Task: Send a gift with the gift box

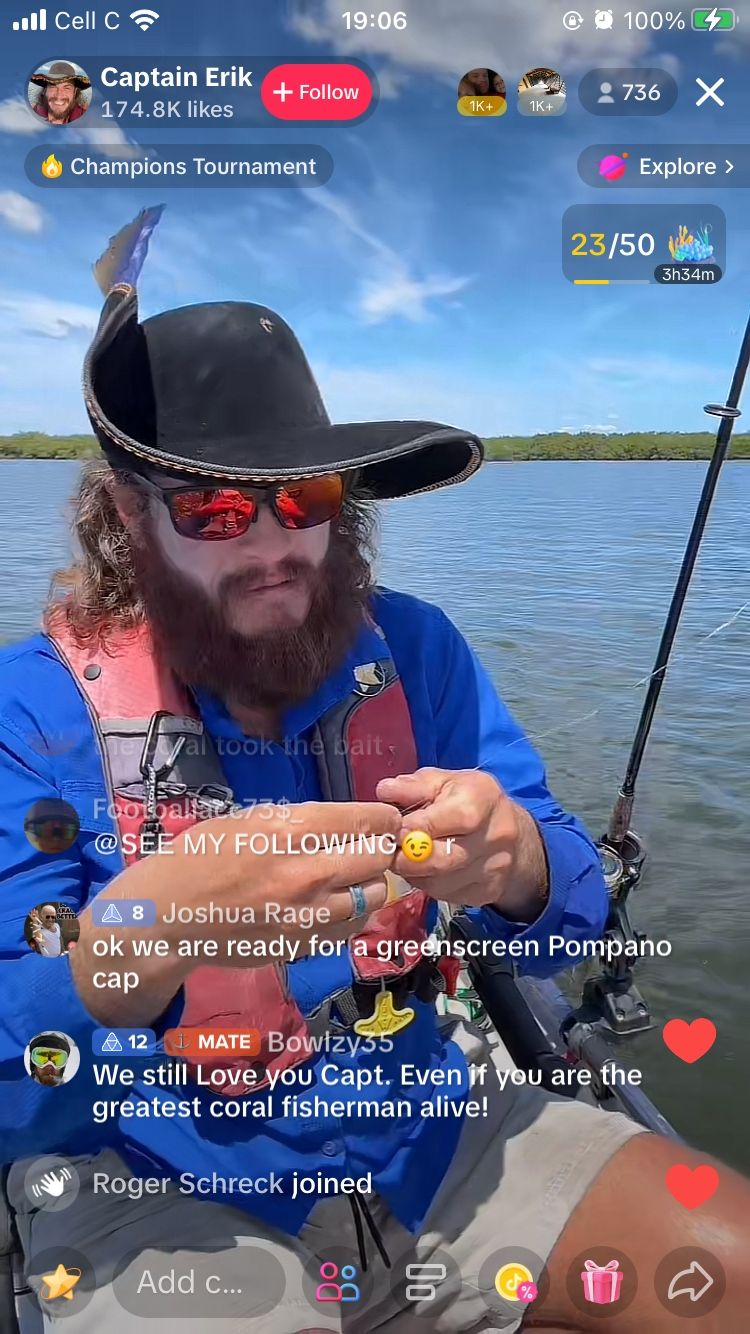Action: tap(601, 1281)
